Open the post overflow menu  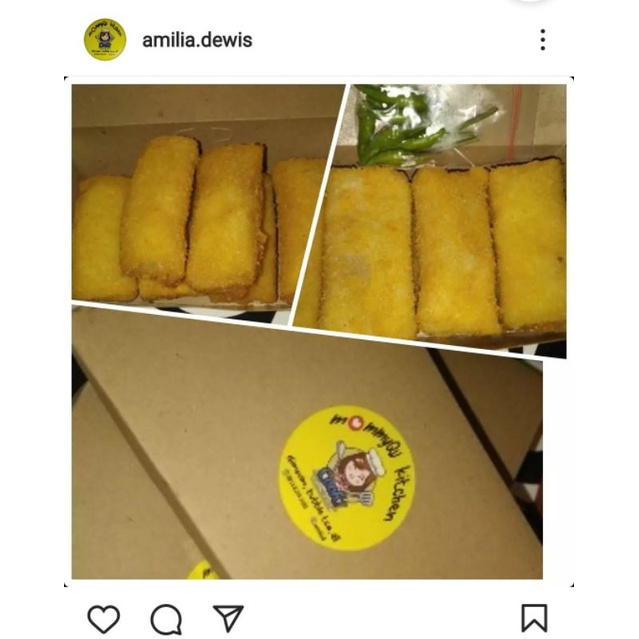[542, 40]
